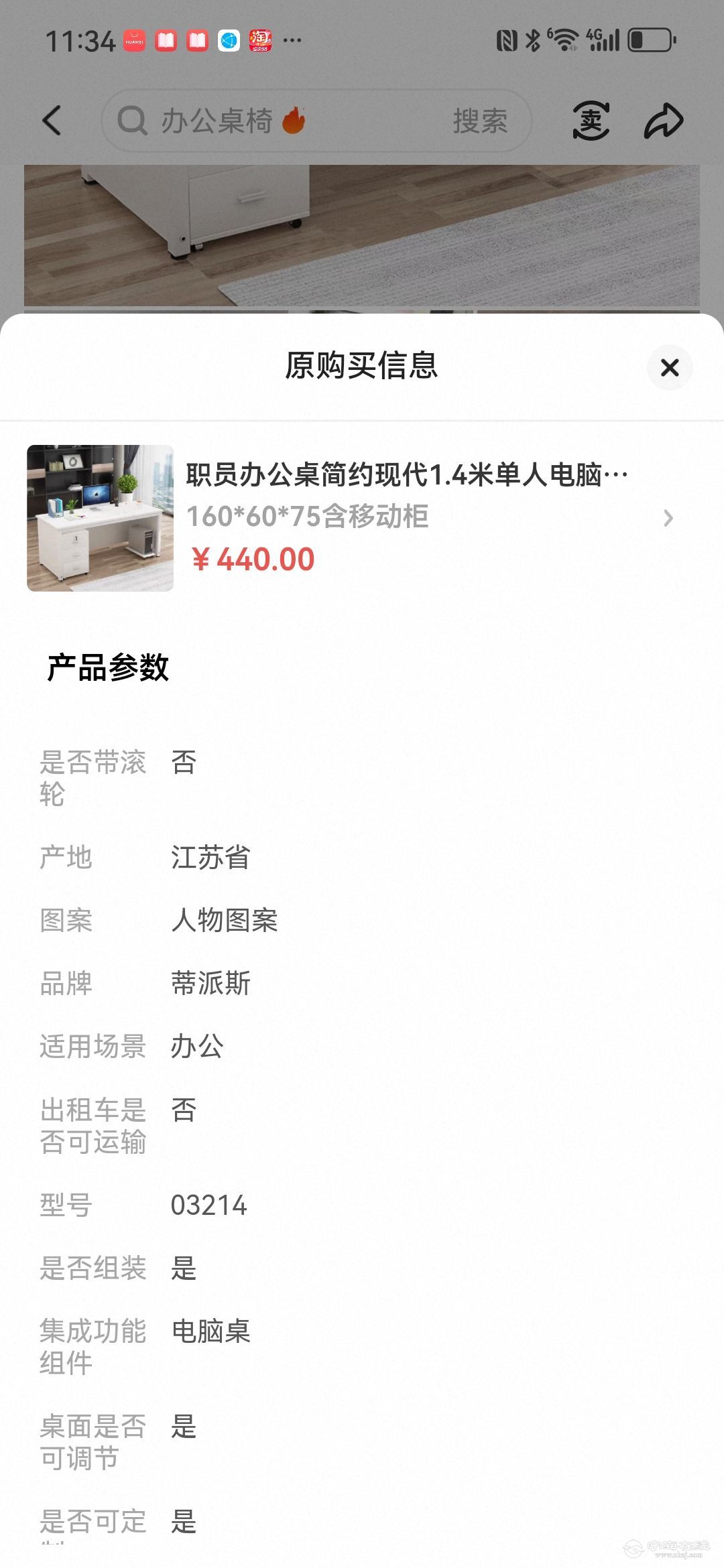Close the 原购买信息 sheet
The width and height of the screenshot is (724, 1568).
click(x=669, y=367)
